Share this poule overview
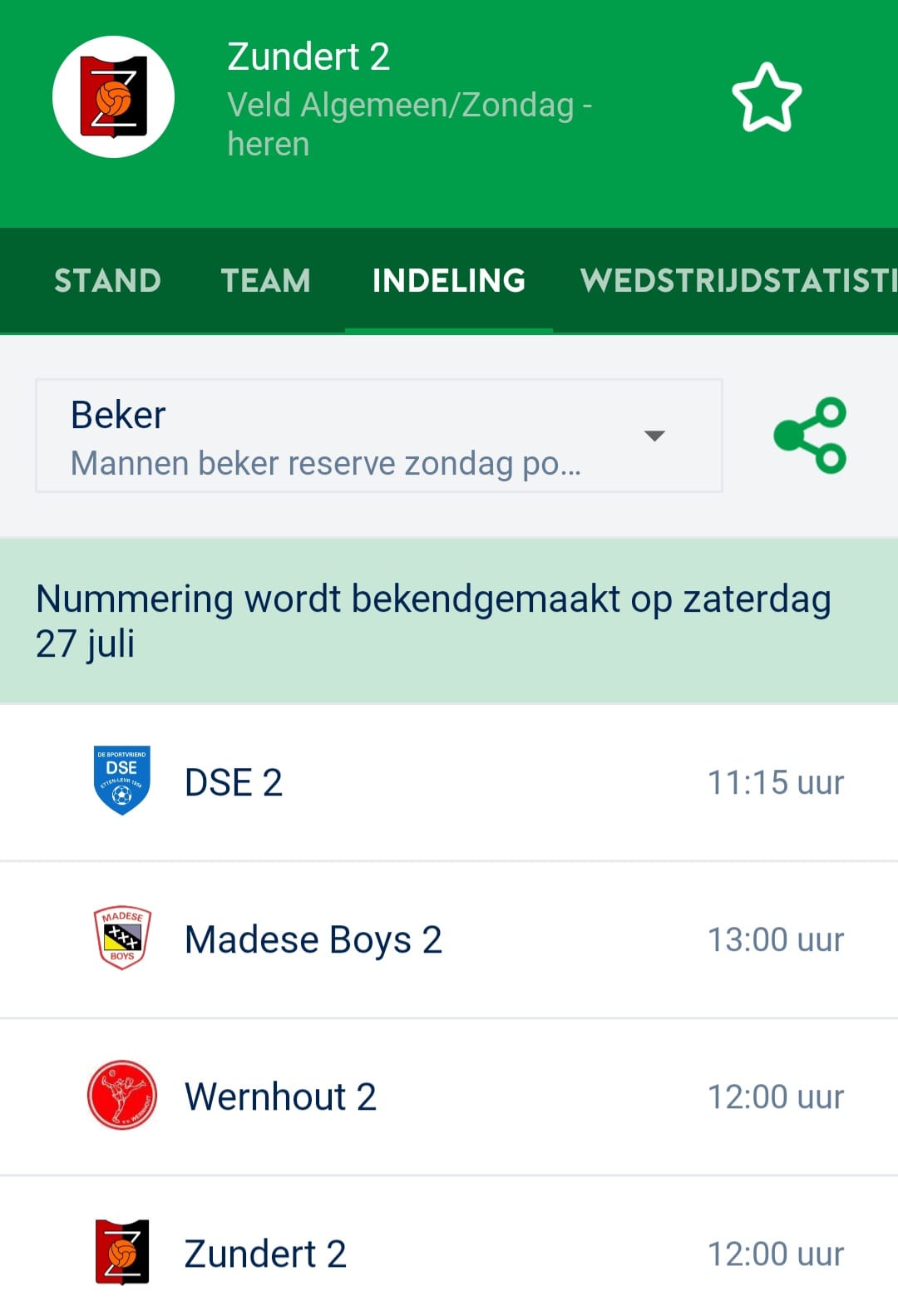Screen dimensions: 898x1316 [810, 436]
